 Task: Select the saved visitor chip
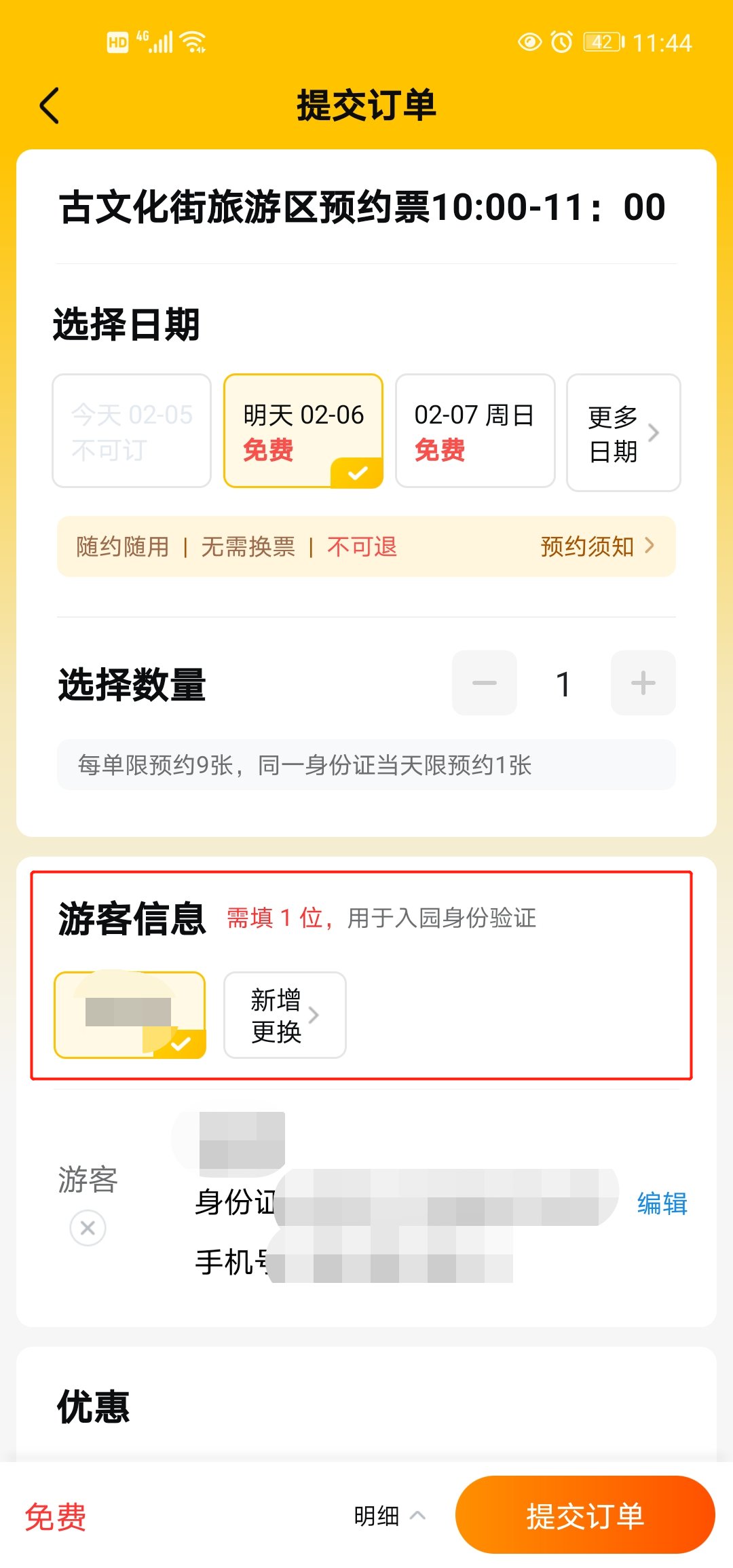tap(130, 1015)
